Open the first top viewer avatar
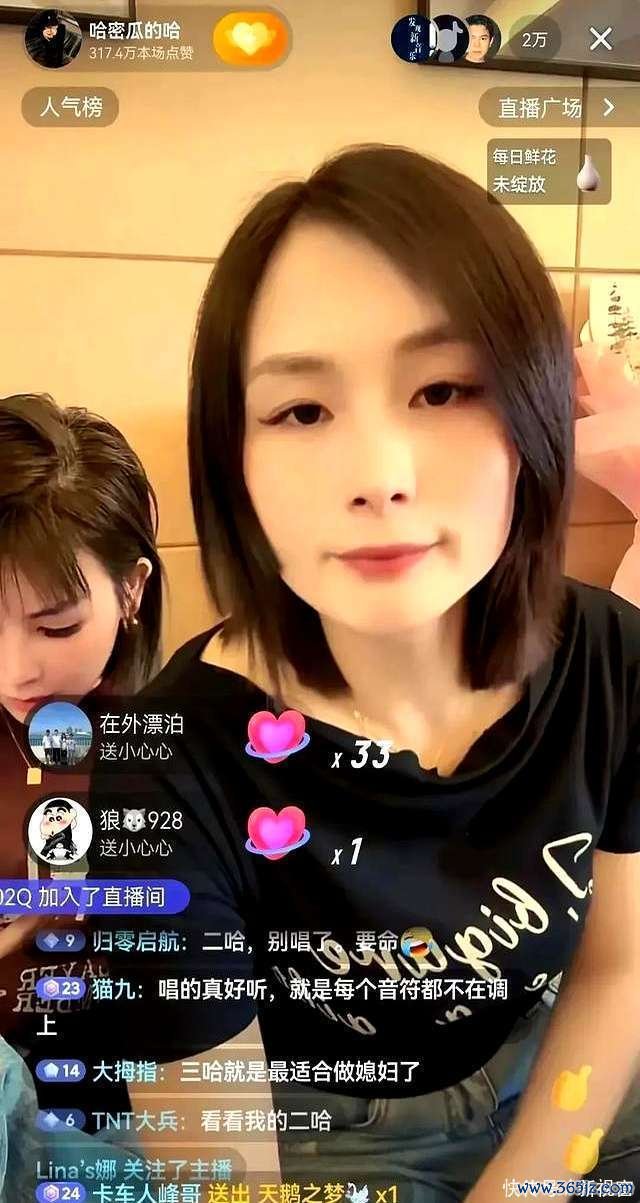The width and height of the screenshot is (640, 1203). 409,39
